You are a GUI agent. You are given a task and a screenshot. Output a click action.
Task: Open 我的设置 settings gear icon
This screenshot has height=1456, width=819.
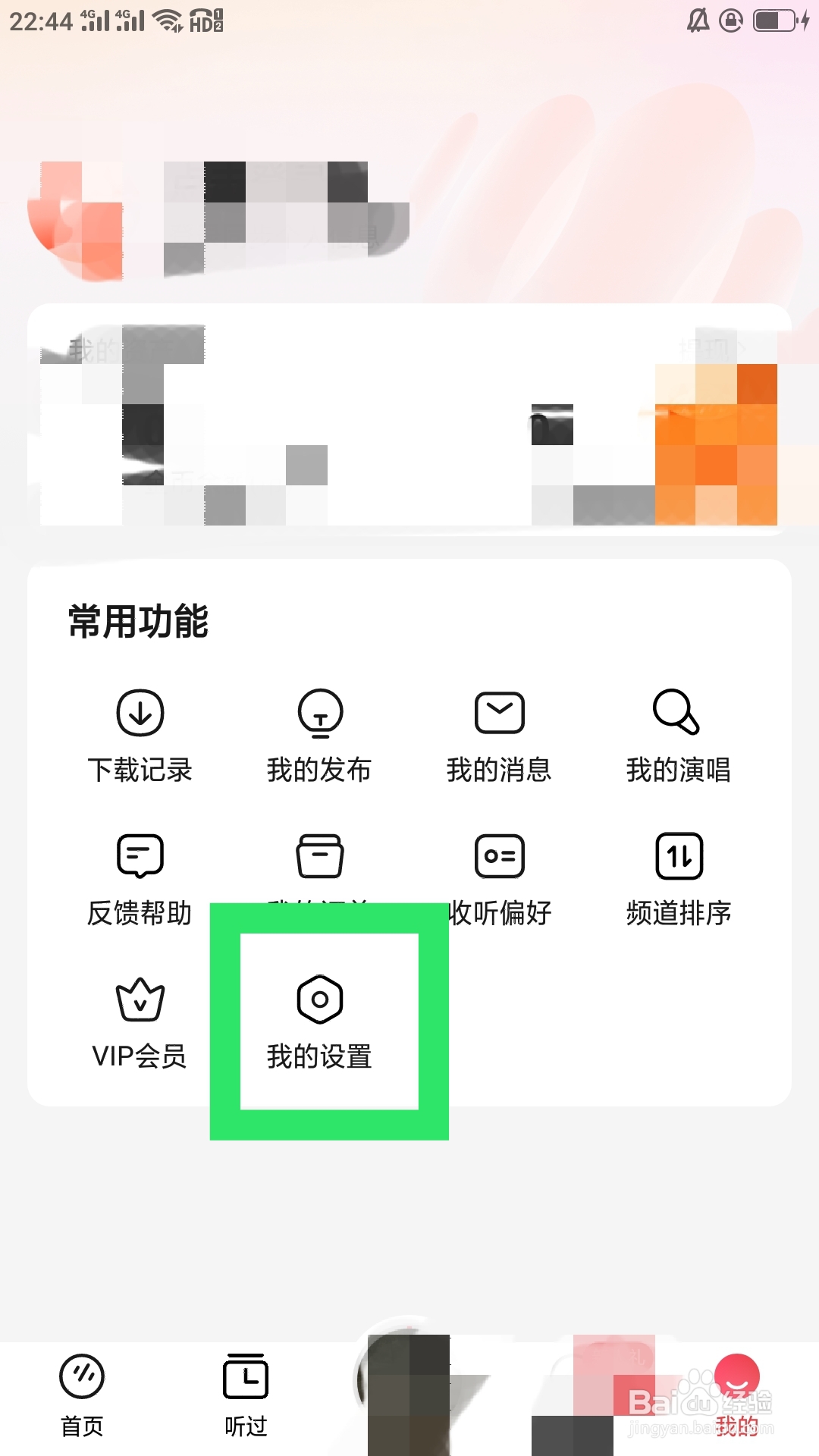319,999
